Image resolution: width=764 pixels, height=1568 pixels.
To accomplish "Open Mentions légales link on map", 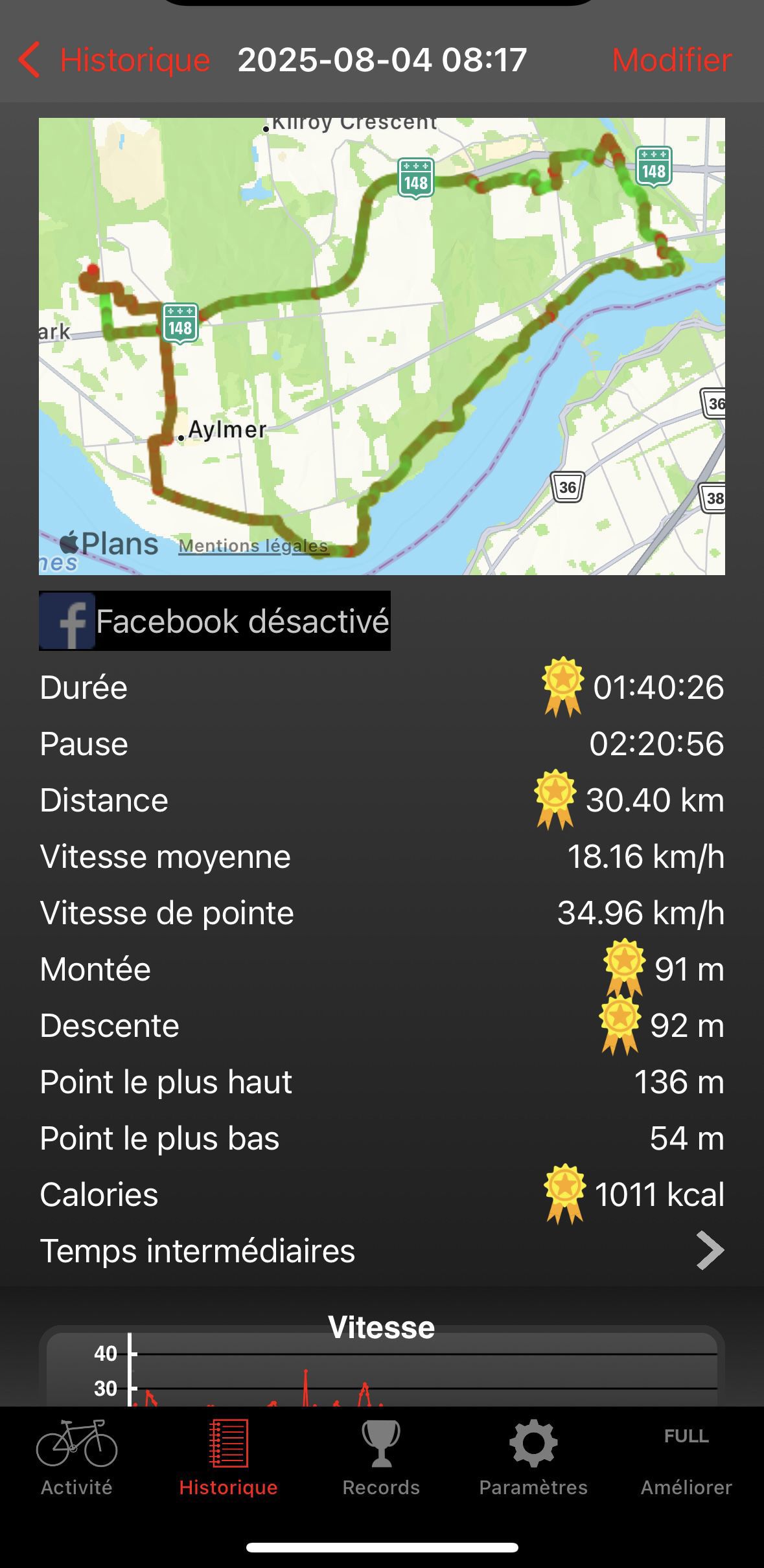I will 253,546.
